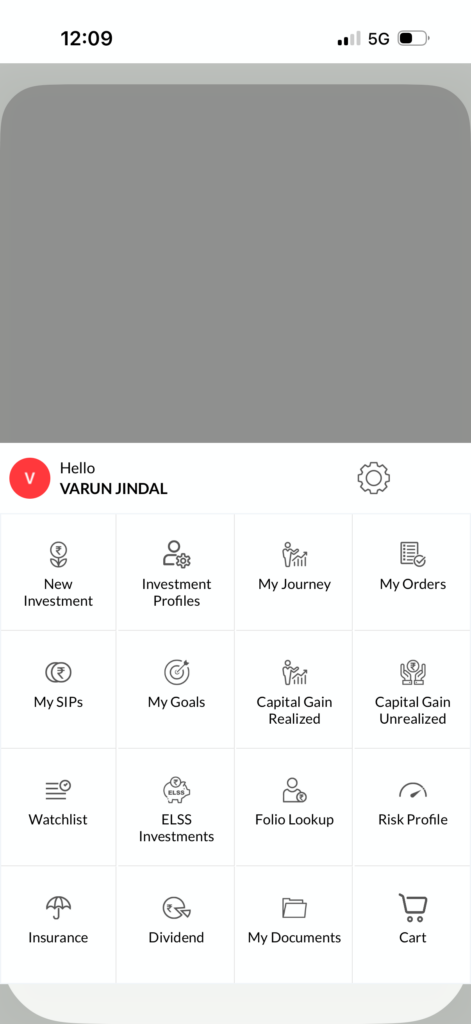The width and height of the screenshot is (471, 1024).
Task: Open My Orders
Action: pos(413,572)
